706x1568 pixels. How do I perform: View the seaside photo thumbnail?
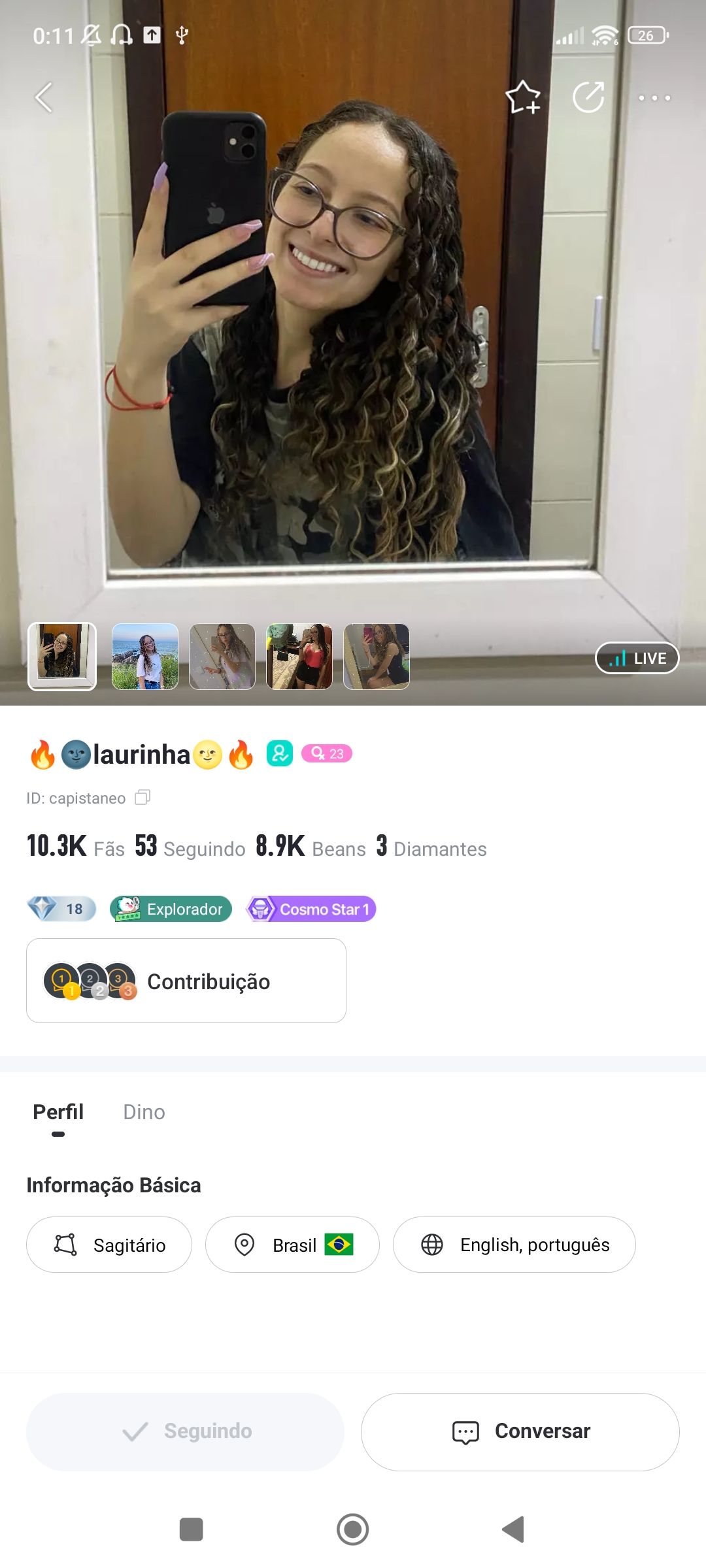tap(145, 657)
